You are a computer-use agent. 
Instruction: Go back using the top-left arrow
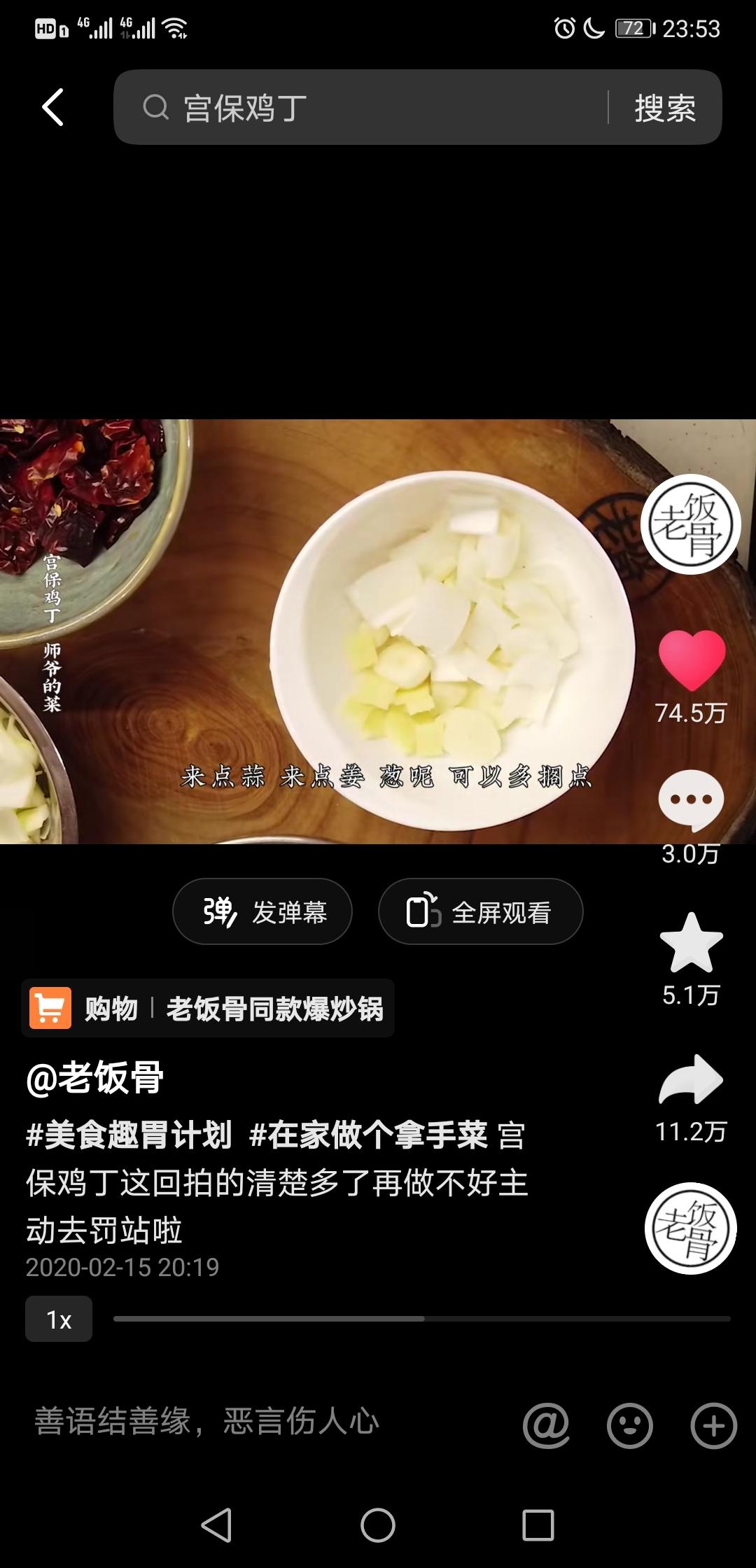point(53,107)
